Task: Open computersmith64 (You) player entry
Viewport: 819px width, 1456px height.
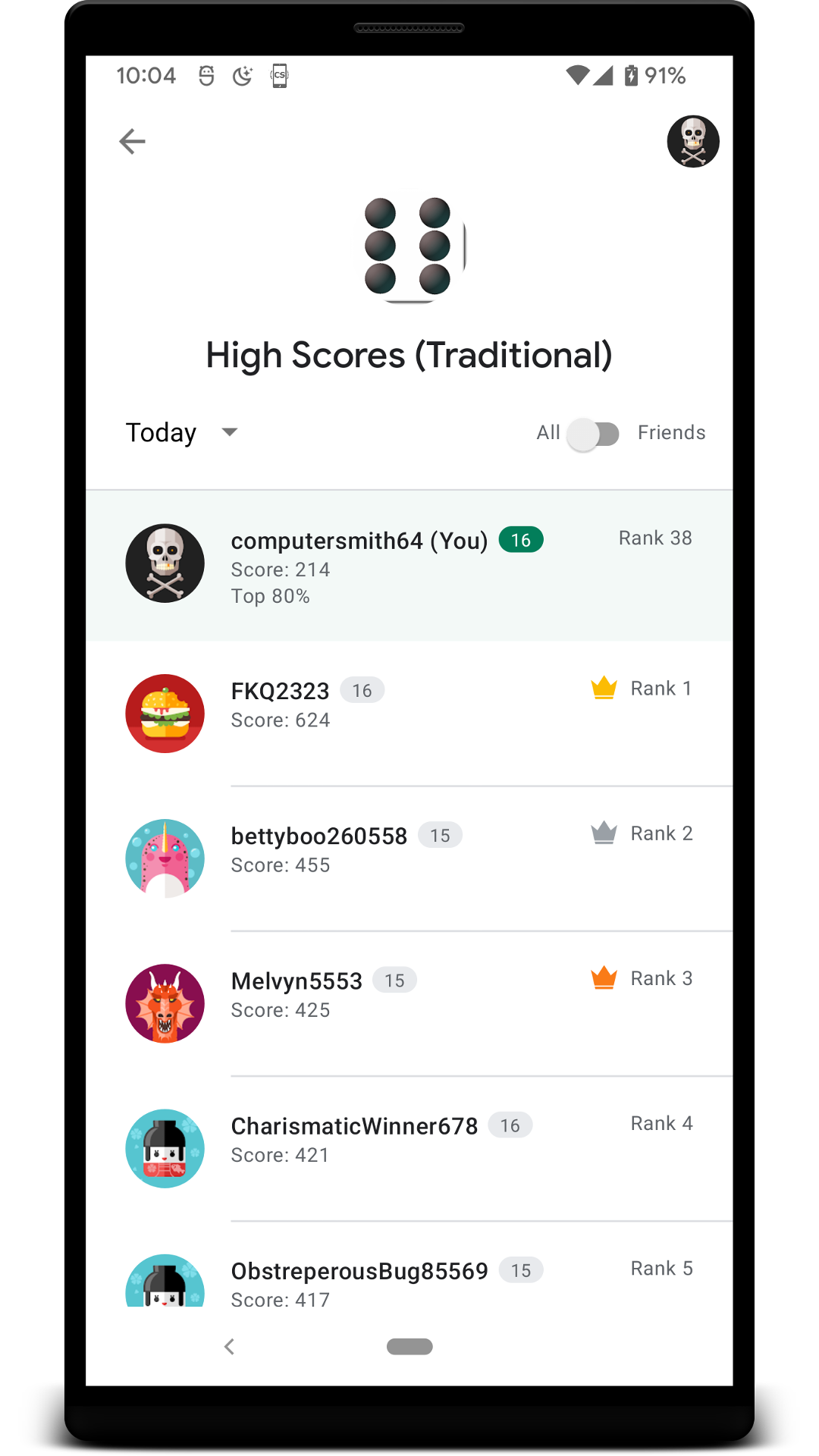Action: pyautogui.click(x=409, y=565)
